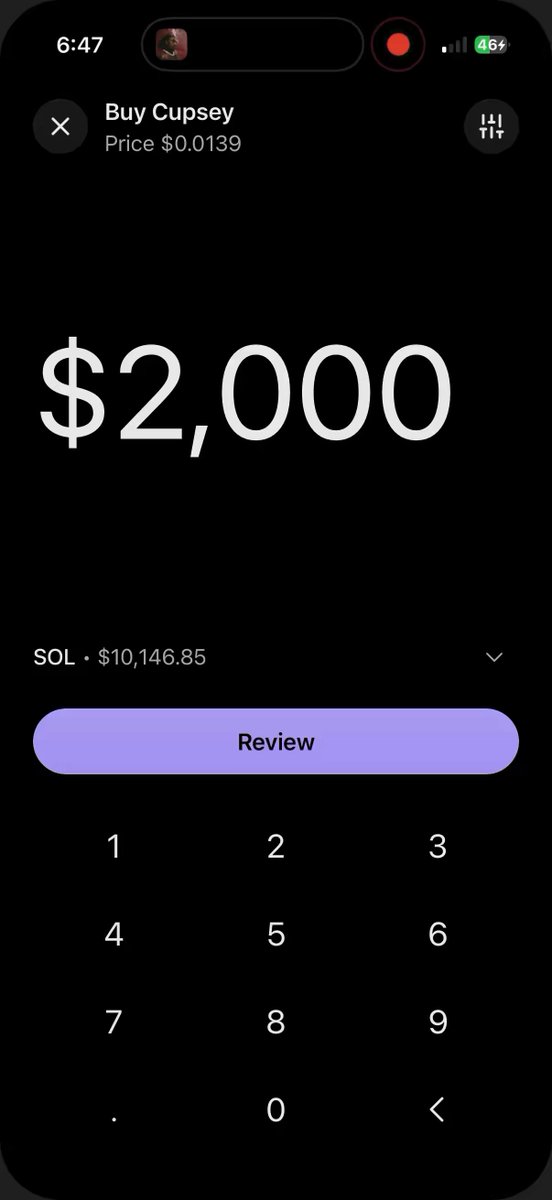Close the Buy Cupsey screen
Image resolution: width=552 pixels, height=1200 pixels.
pos(60,127)
